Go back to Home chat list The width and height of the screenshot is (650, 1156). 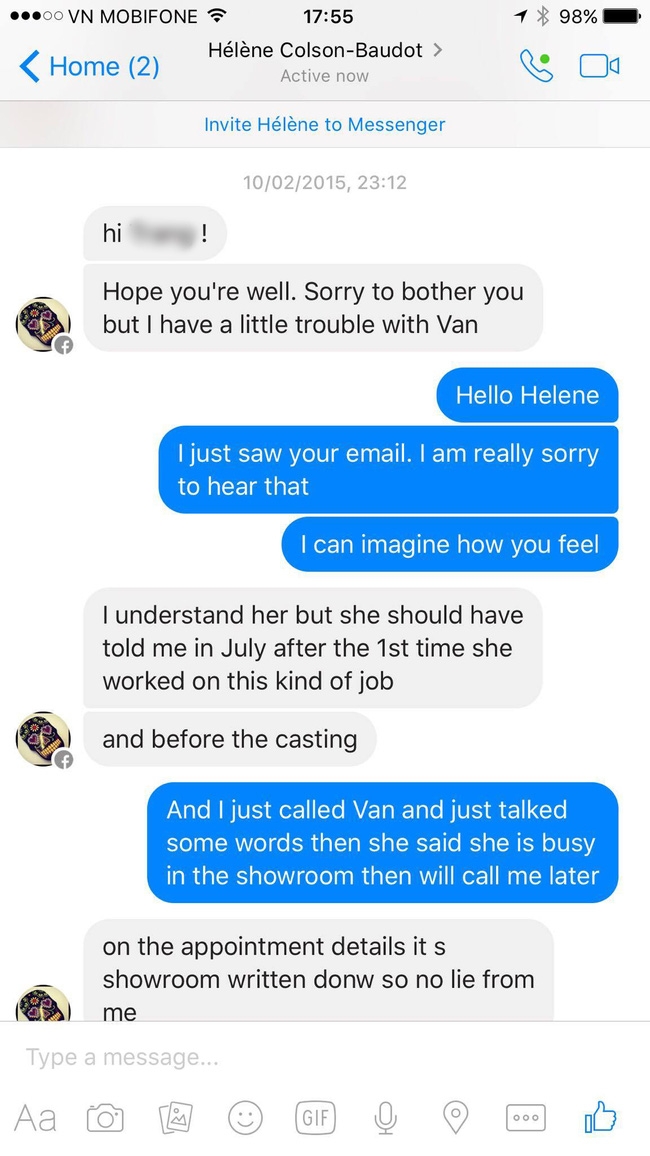pos(88,67)
